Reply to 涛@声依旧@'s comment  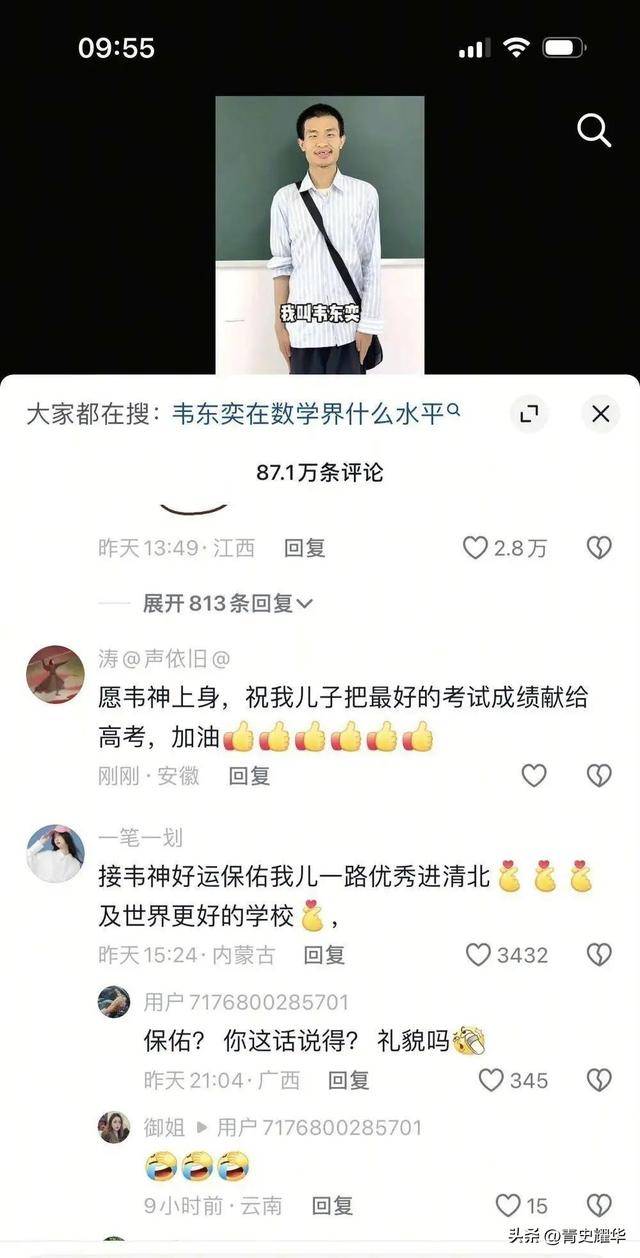coord(249,775)
